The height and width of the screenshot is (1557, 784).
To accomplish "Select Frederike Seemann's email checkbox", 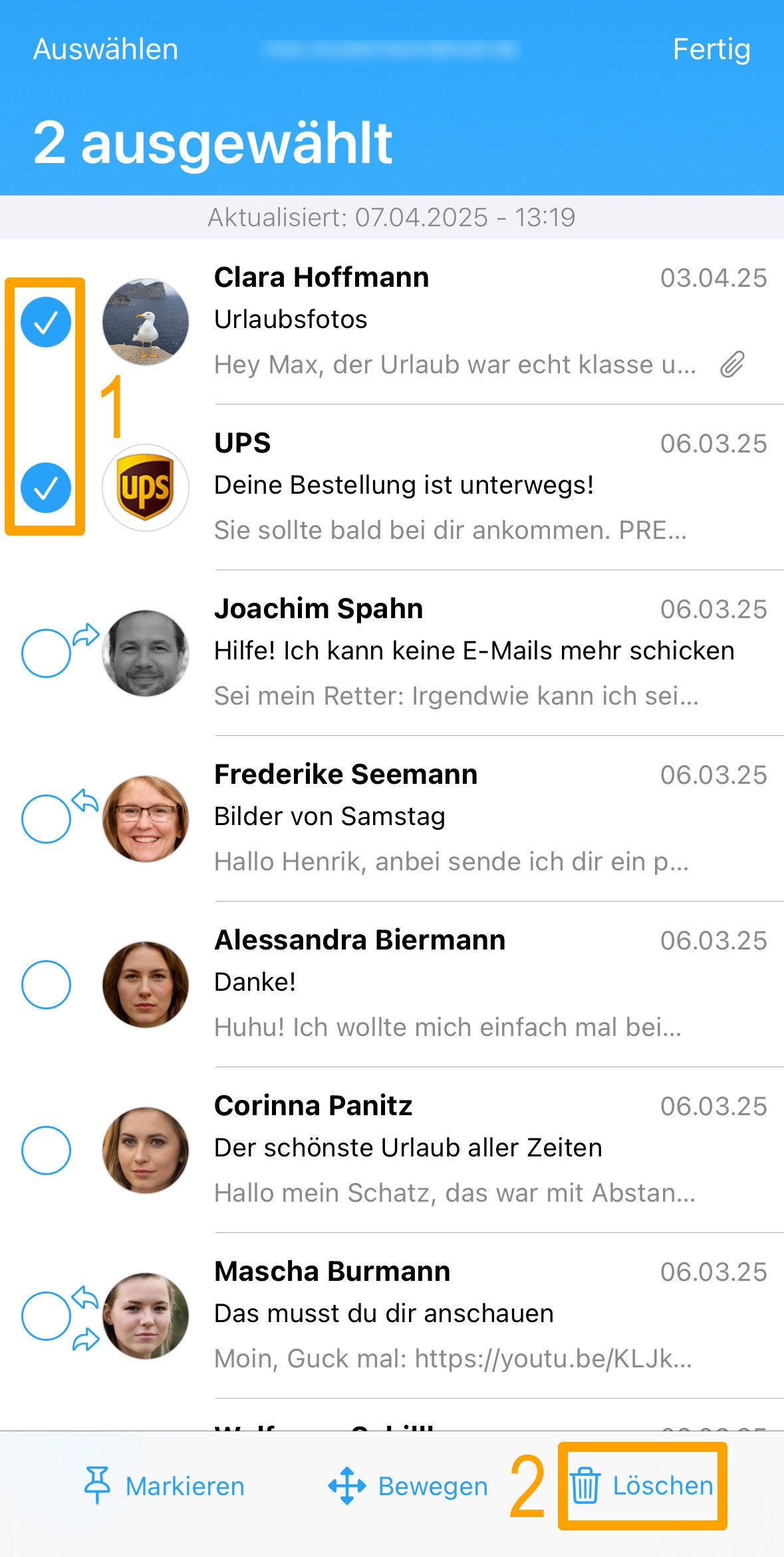I will (x=46, y=819).
